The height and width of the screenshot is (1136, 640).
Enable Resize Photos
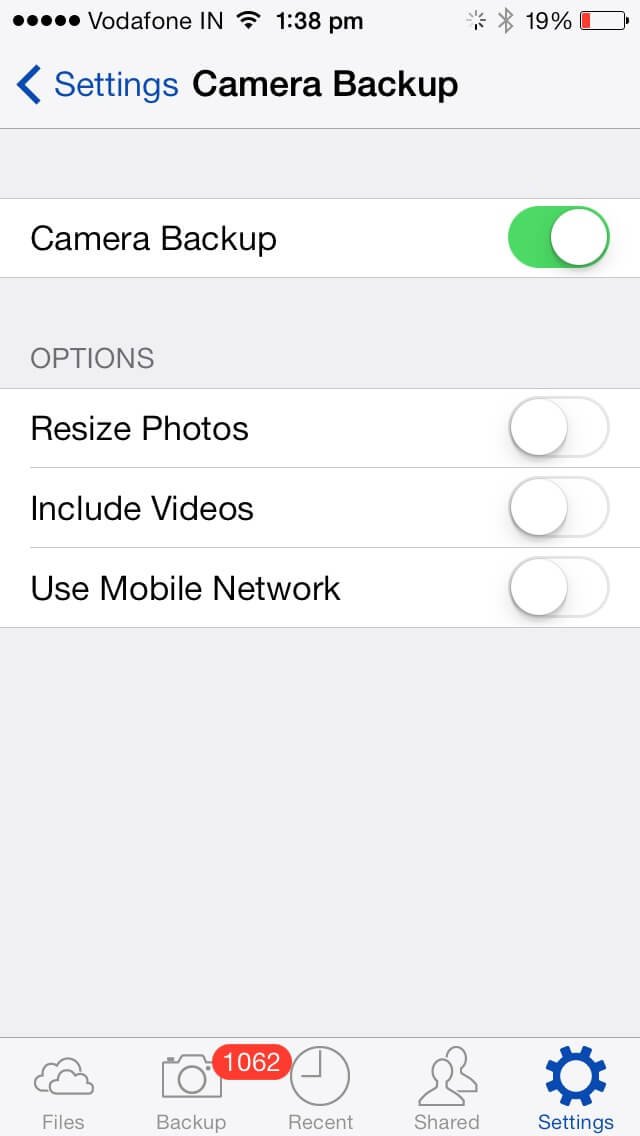558,427
